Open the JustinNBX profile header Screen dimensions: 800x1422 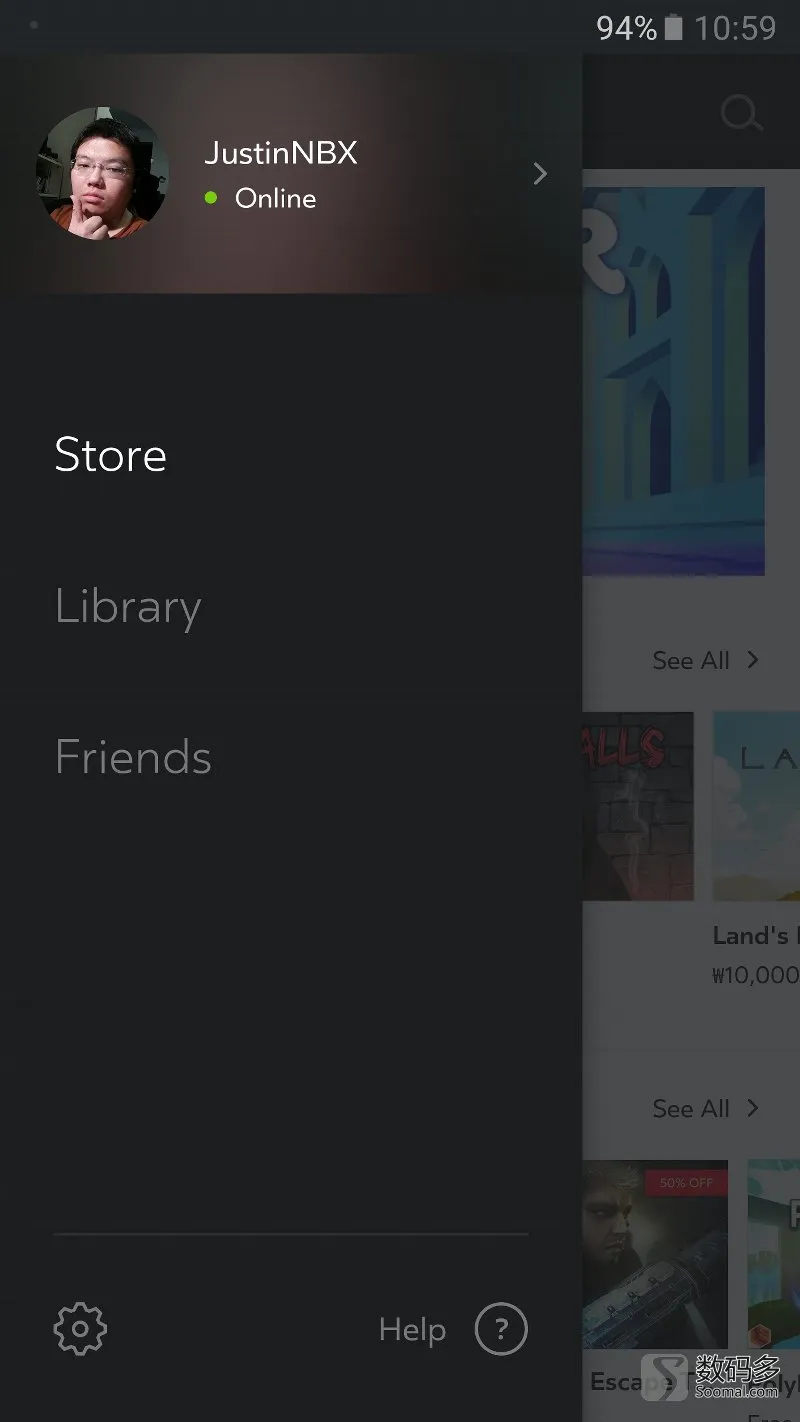(291, 173)
